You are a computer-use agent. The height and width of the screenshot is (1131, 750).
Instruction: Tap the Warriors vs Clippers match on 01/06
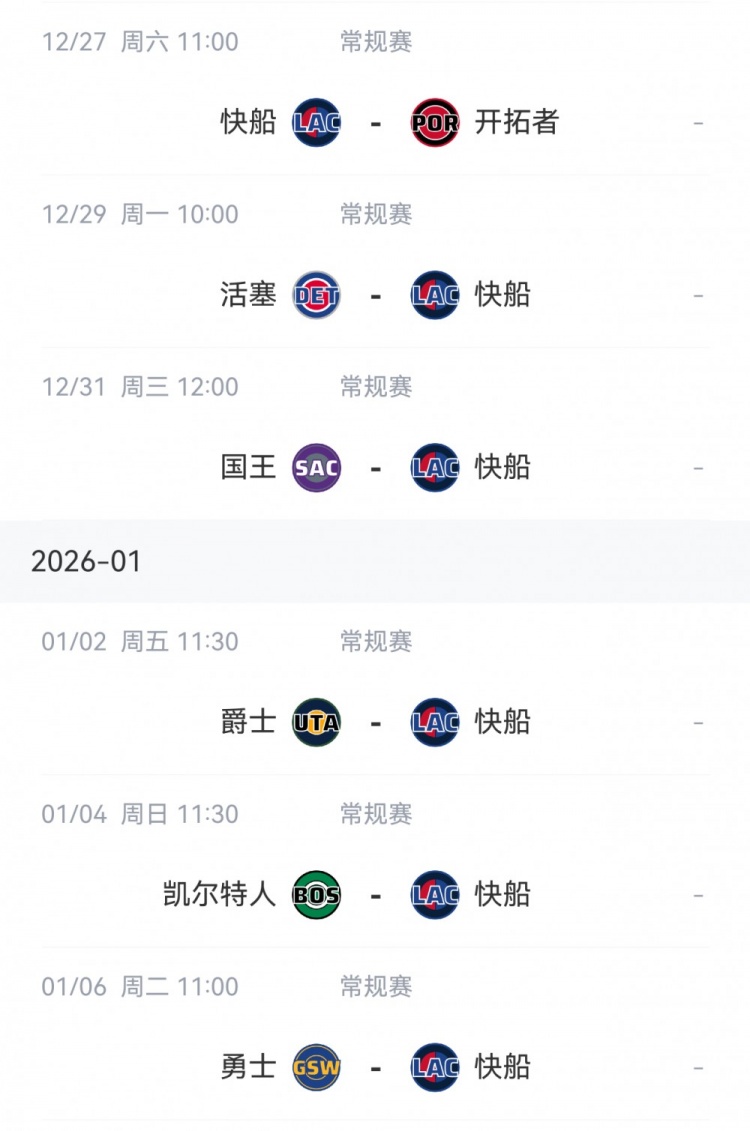[376, 1068]
